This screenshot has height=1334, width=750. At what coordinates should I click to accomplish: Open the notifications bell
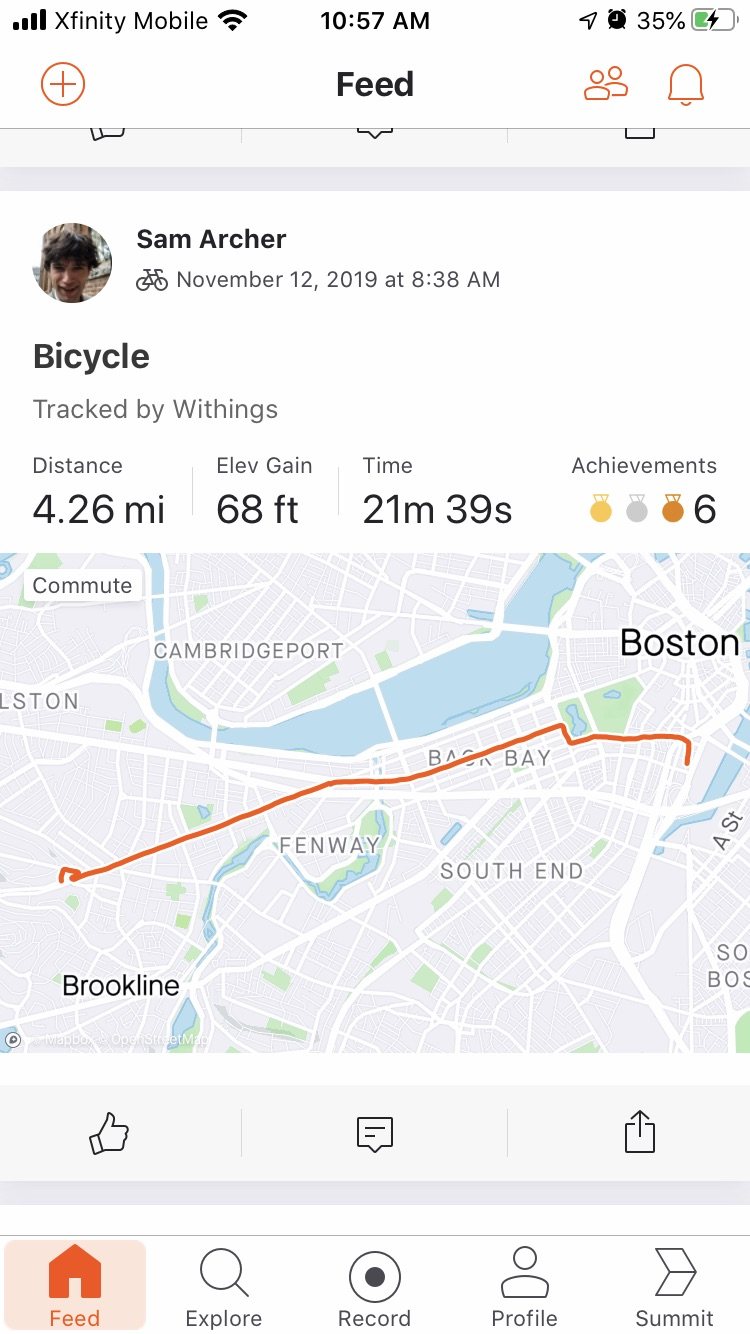point(686,85)
